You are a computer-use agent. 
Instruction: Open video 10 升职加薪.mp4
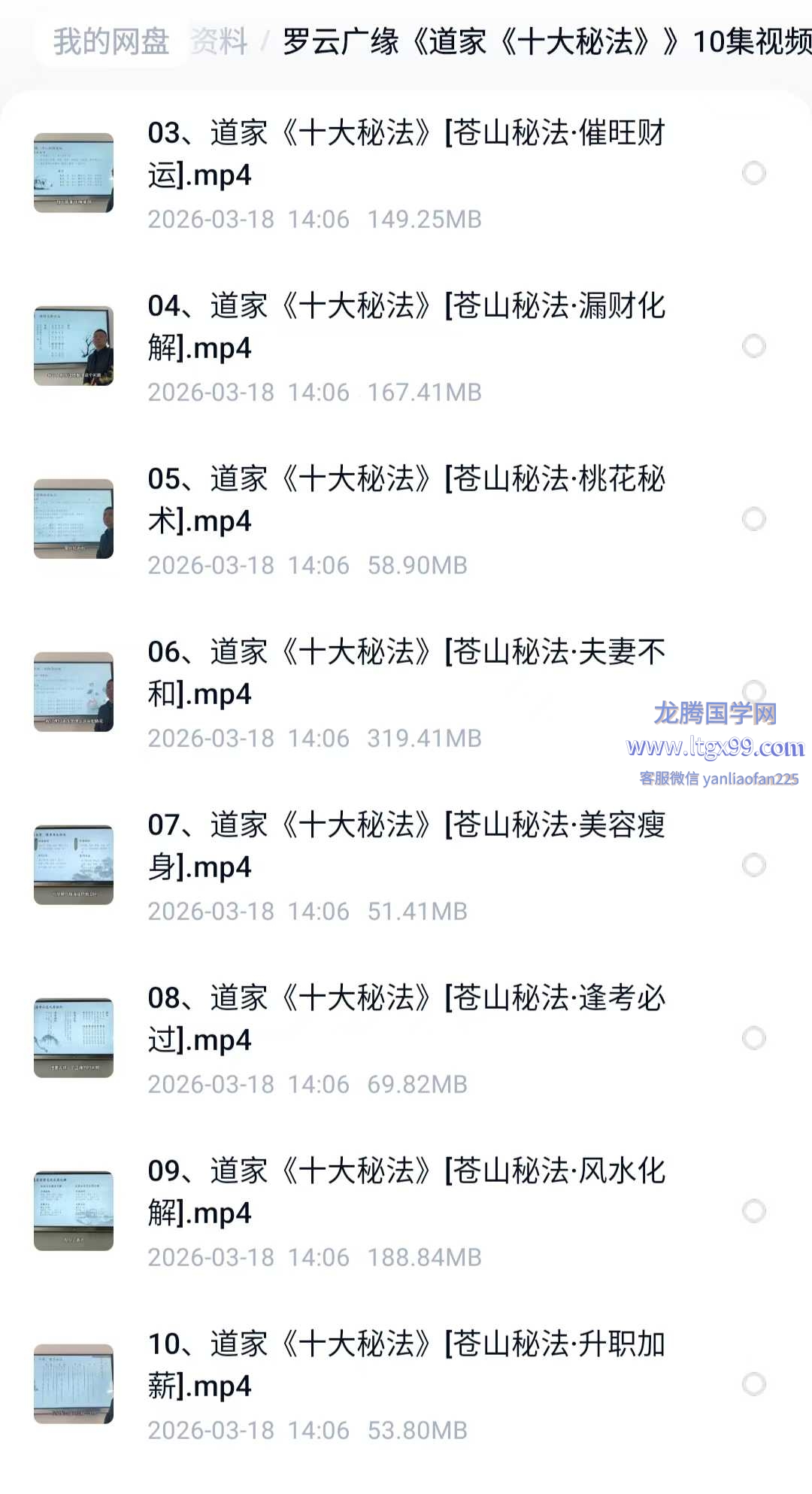[x=406, y=1365]
